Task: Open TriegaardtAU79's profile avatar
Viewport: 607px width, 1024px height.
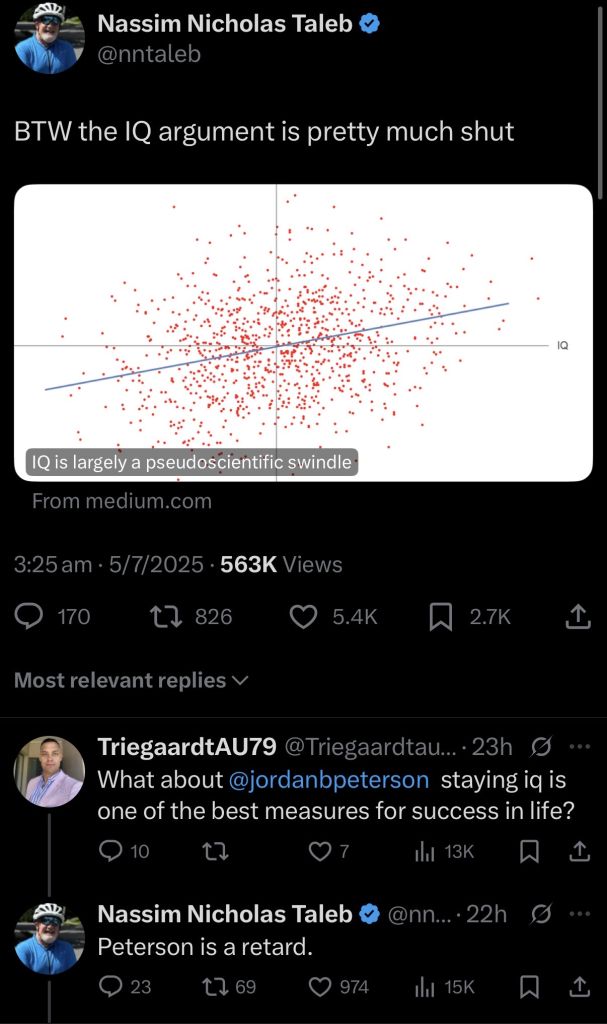Action: tap(49, 771)
